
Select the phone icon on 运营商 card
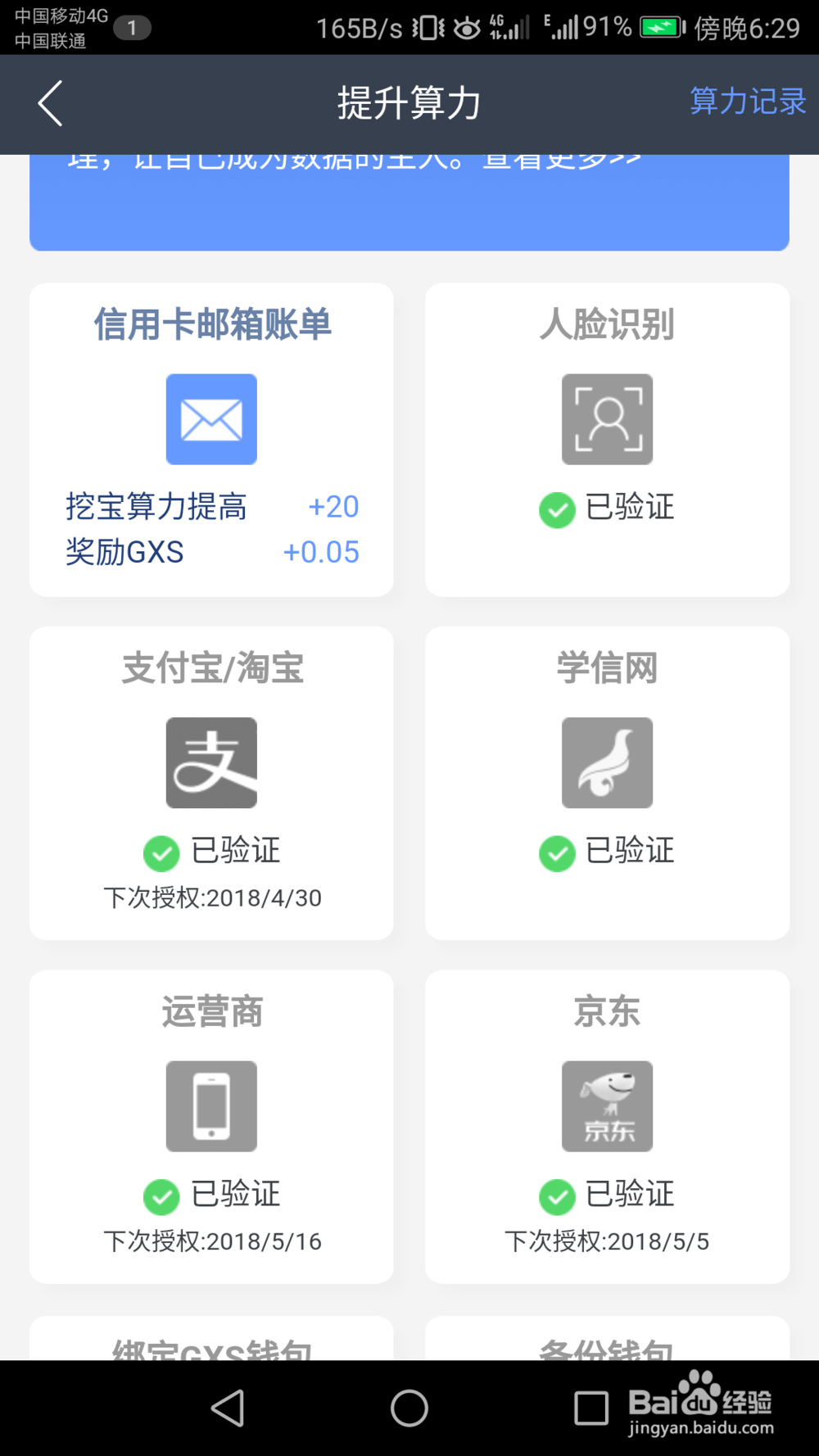[x=211, y=1106]
